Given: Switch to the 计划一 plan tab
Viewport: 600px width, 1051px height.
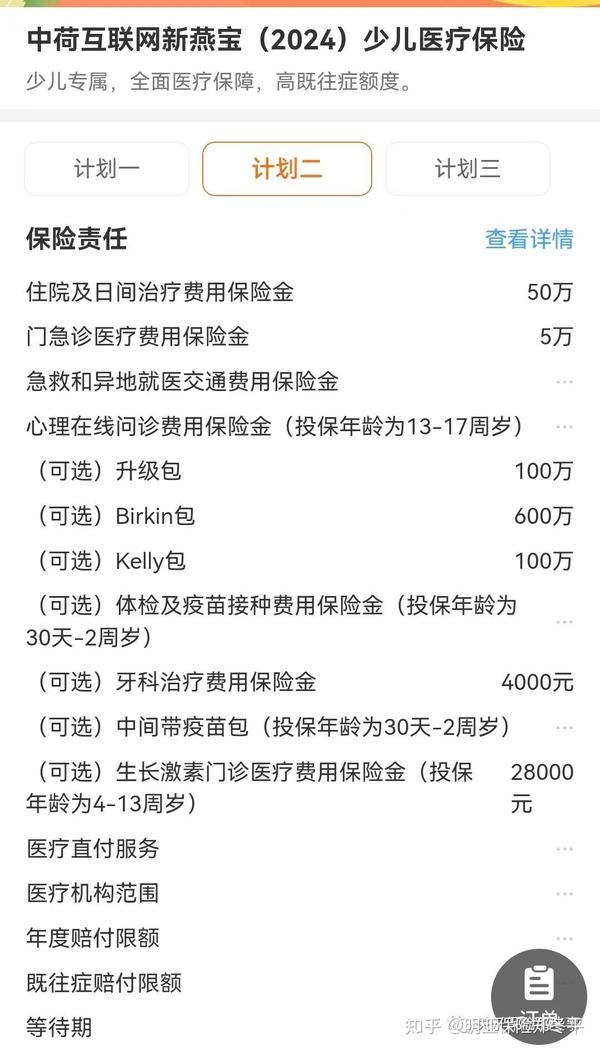Looking at the screenshot, I should (x=107, y=169).
